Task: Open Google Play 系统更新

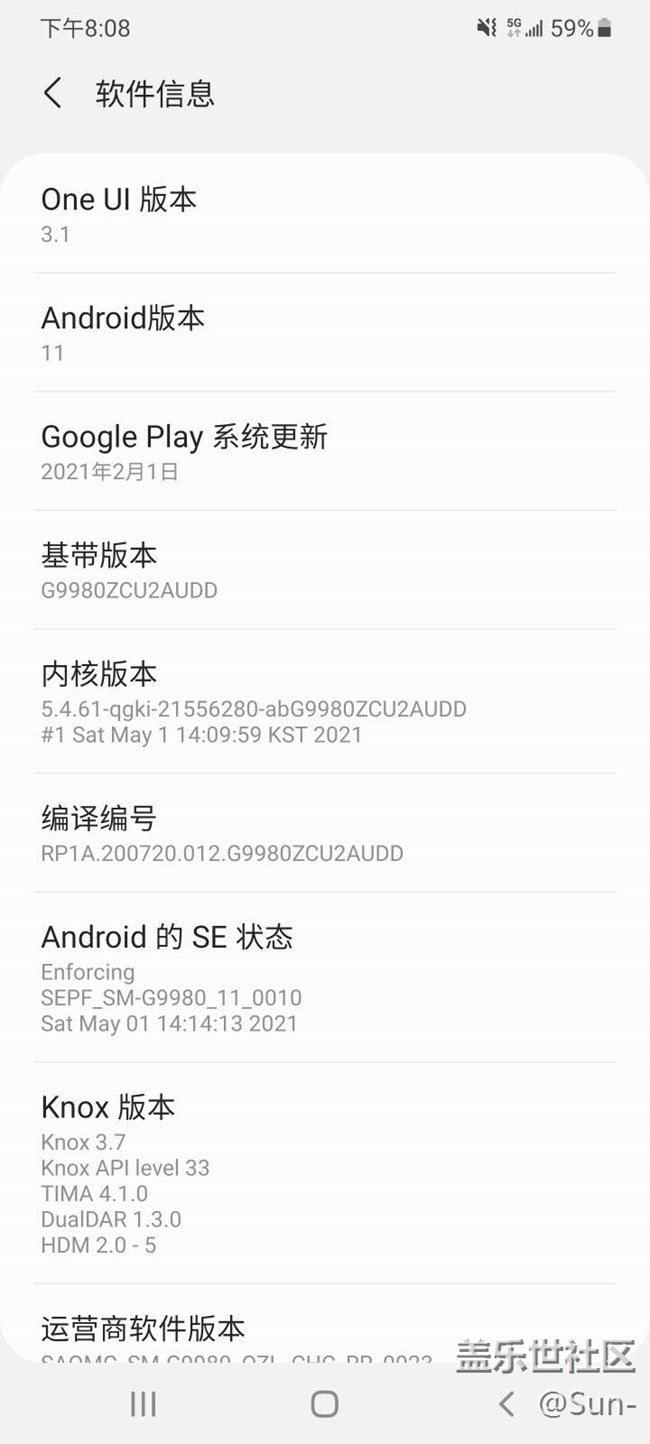Action: (x=324, y=451)
